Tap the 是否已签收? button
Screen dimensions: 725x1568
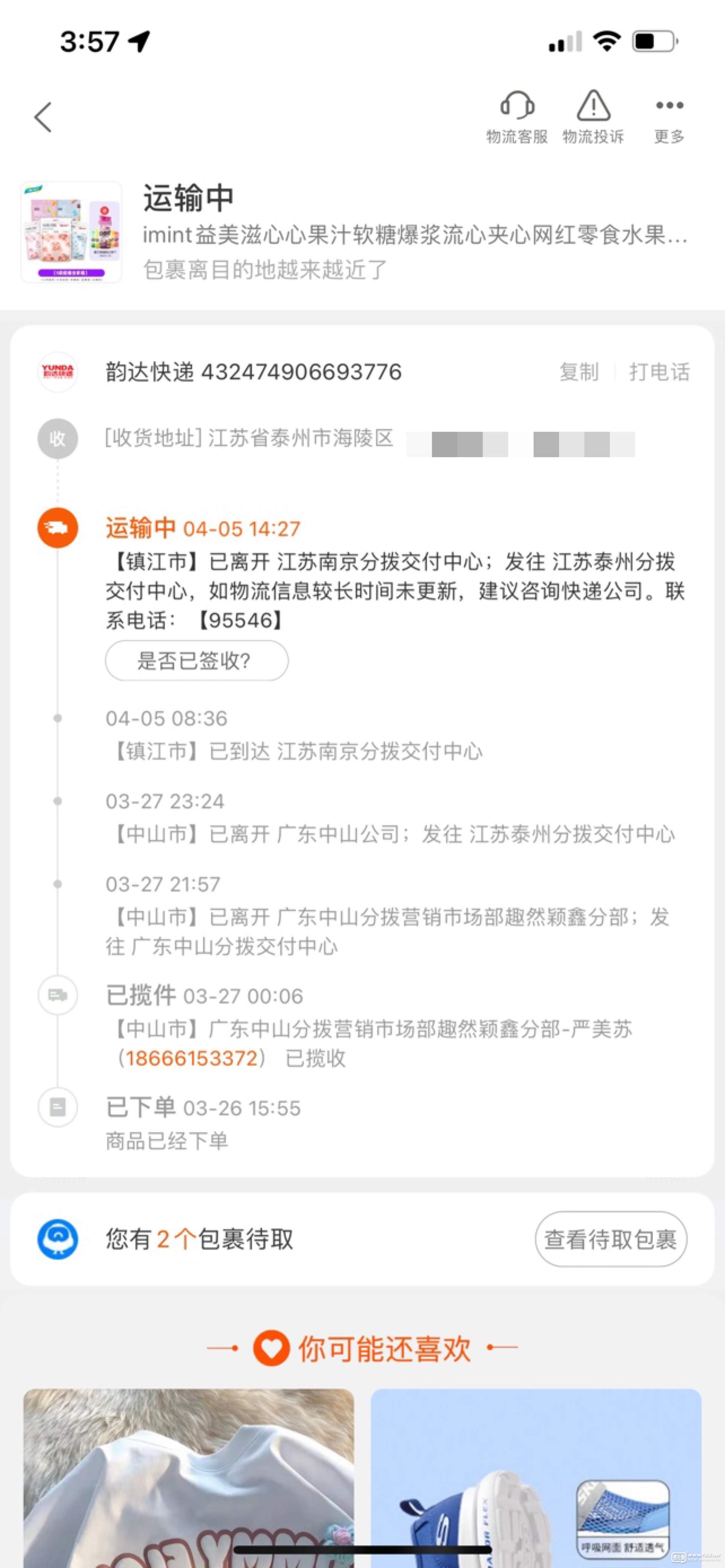point(196,660)
